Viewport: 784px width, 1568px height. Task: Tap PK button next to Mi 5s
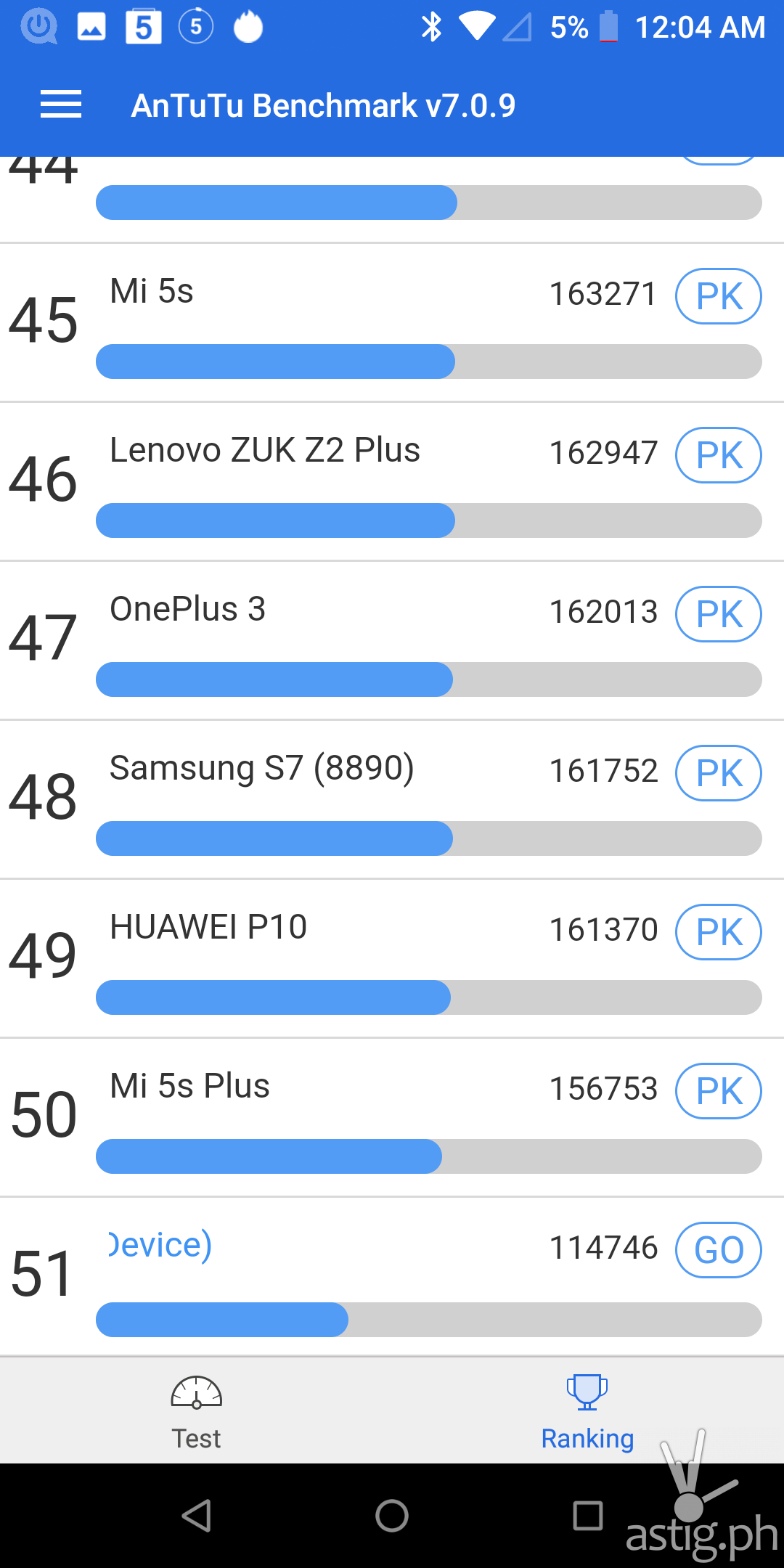pos(718,296)
